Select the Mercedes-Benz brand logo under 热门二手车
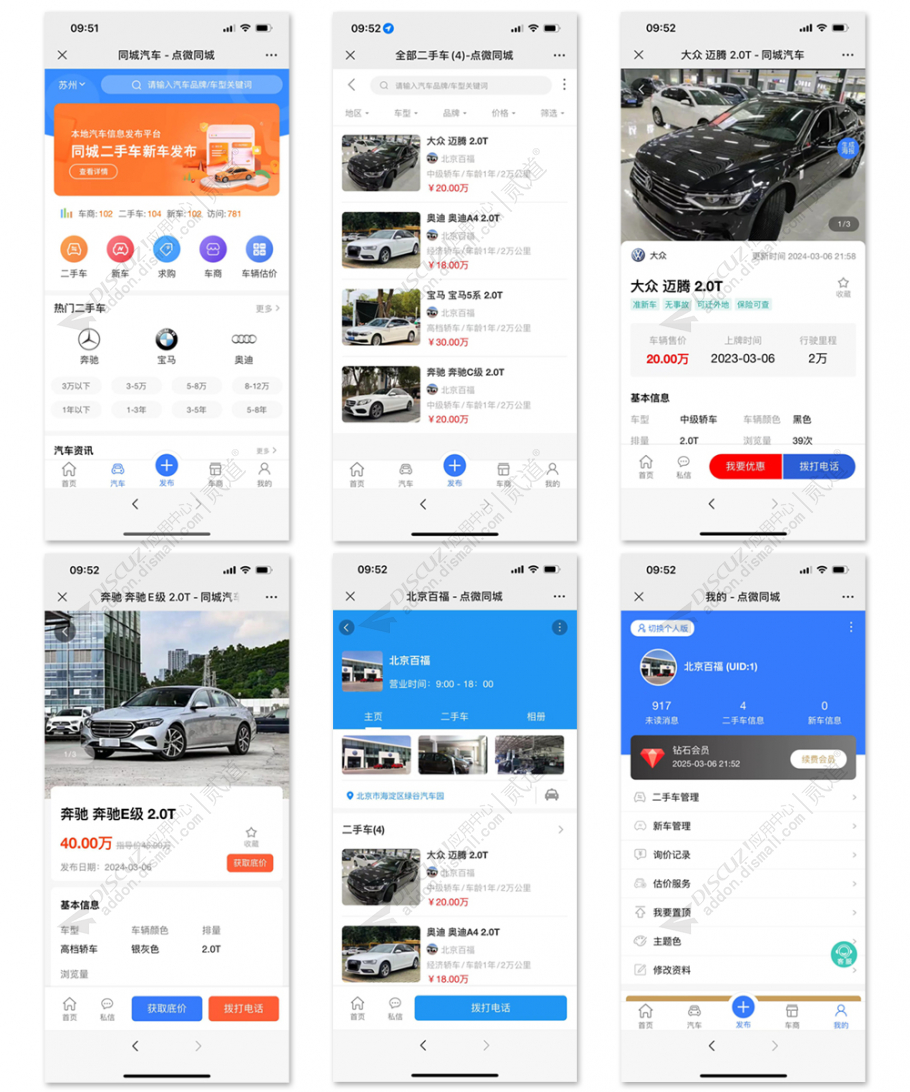The height and width of the screenshot is (1092, 910). point(90,340)
